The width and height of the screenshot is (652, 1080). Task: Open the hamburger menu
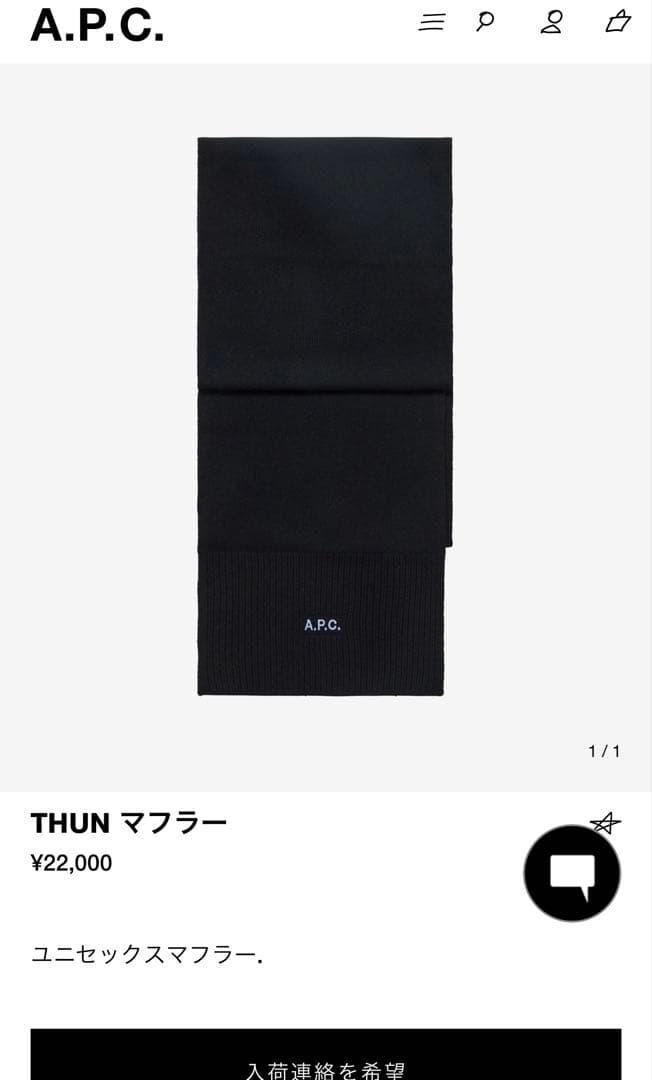431,22
